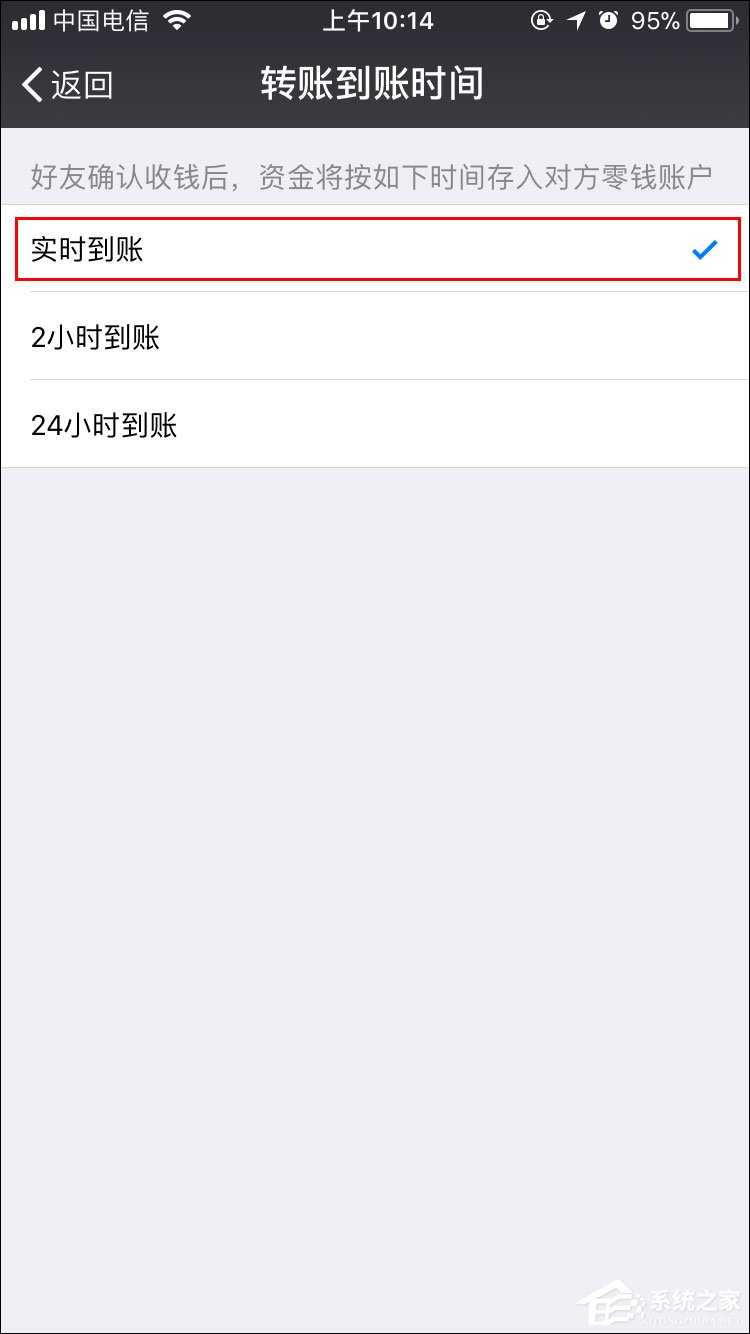750x1334 pixels.
Task: Tap the location services arrow icon
Action: (577, 20)
